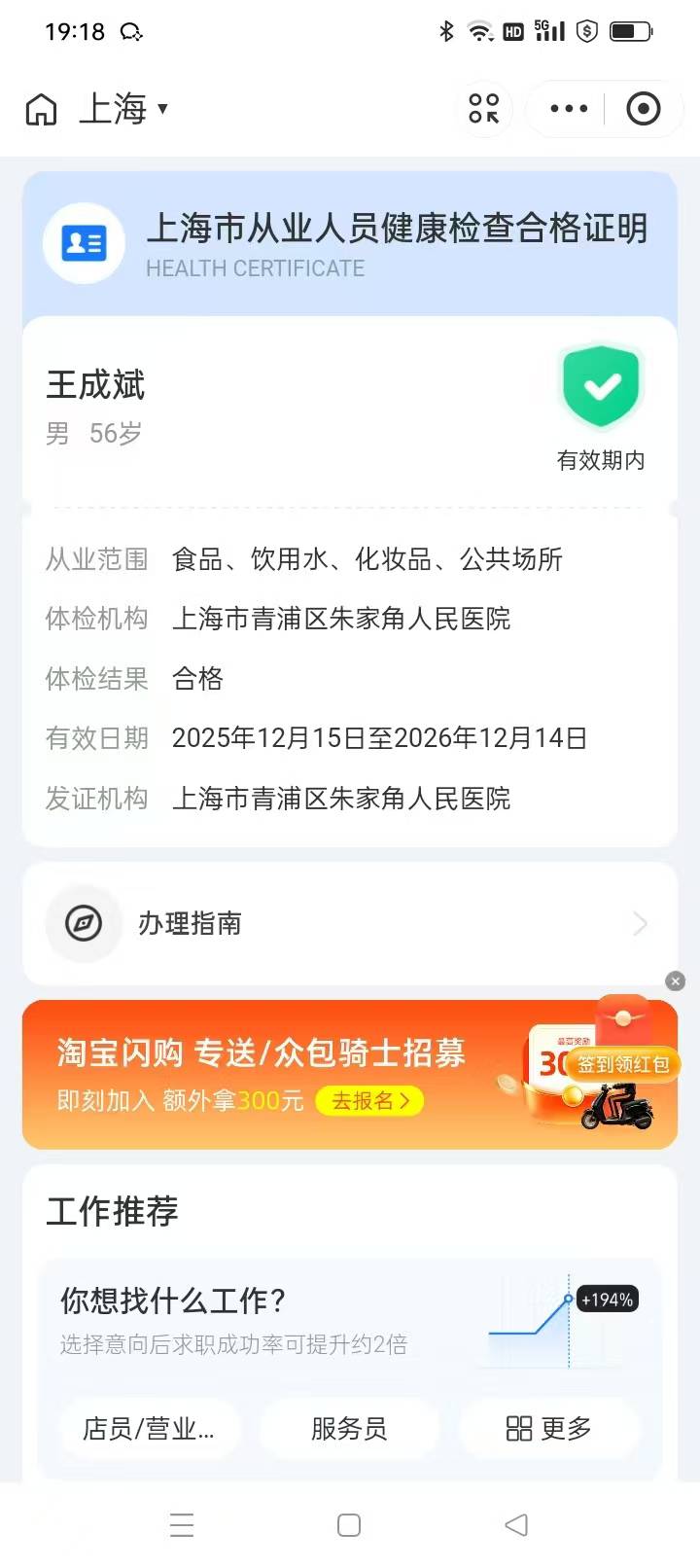Close the mini program with the circle button
The width and height of the screenshot is (700, 1568).
click(643, 109)
